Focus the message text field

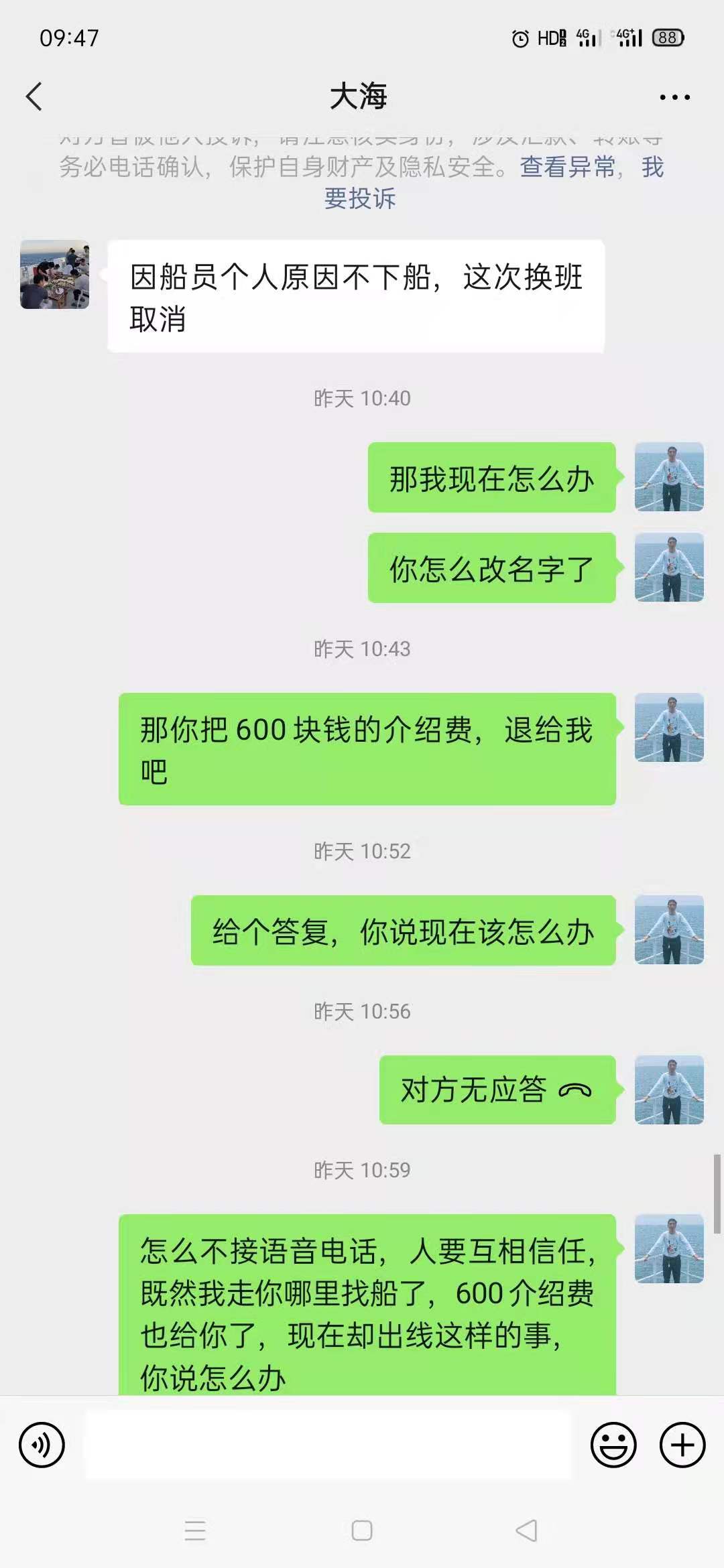[327, 1445]
